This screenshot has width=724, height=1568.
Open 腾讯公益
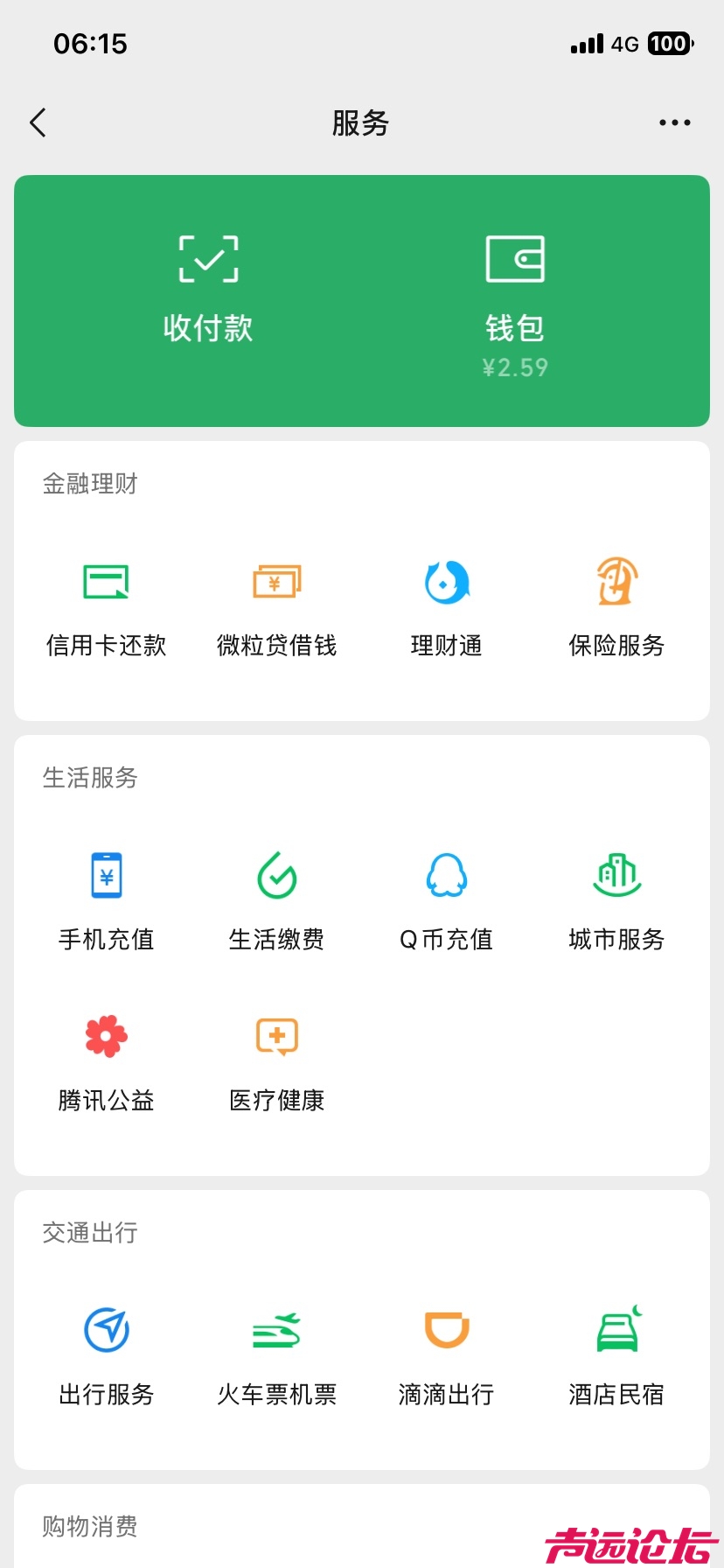point(106,1060)
